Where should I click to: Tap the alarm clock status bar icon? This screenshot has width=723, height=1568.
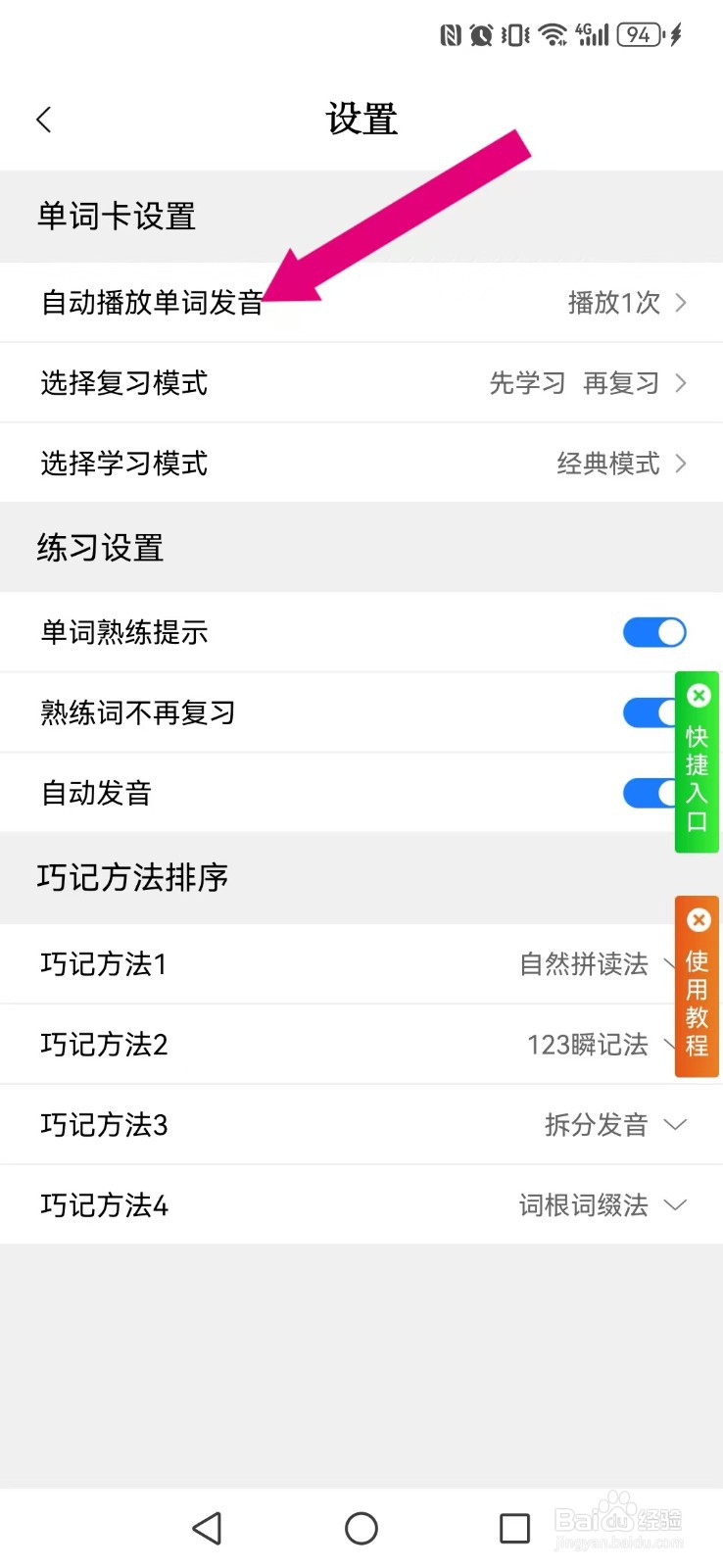point(480,34)
